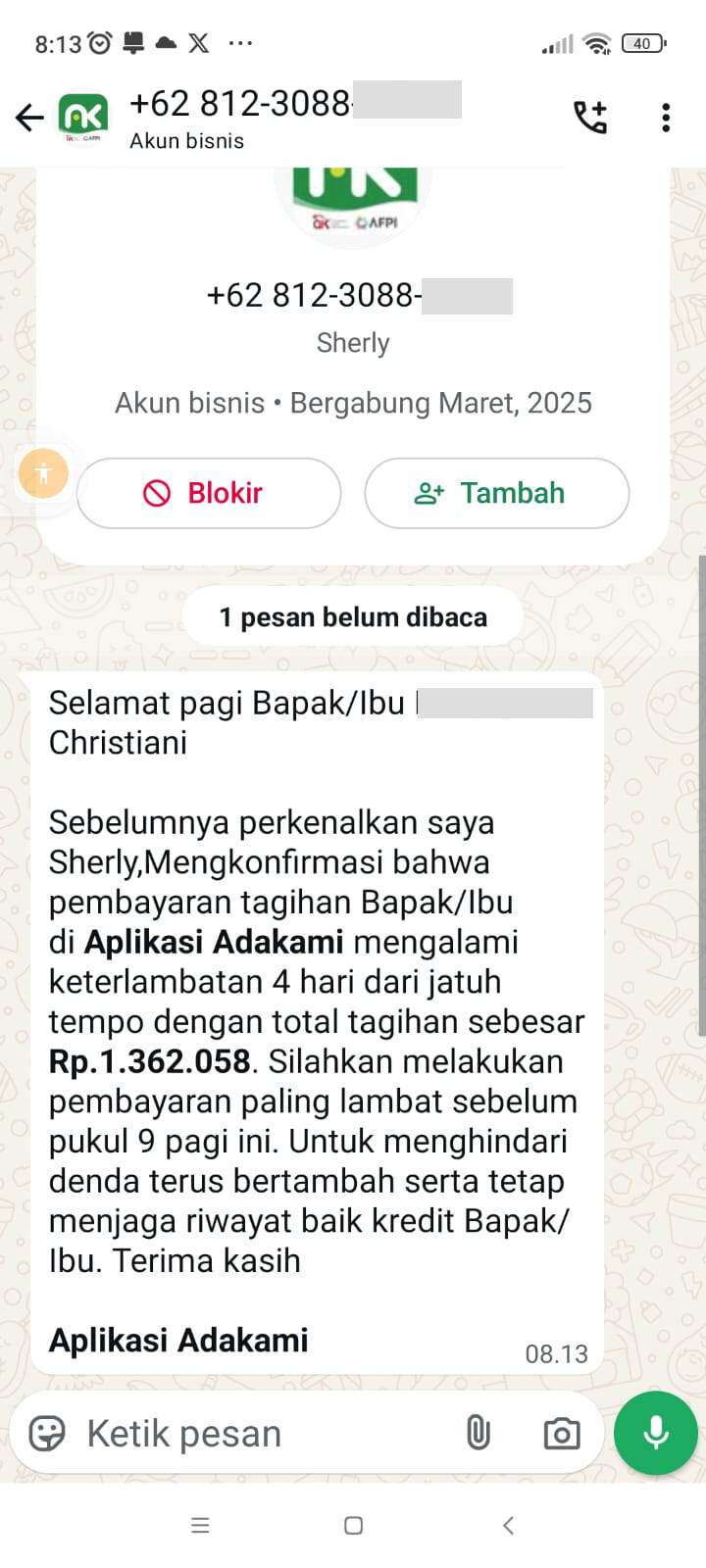Tap the system home button

pyautogui.click(x=354, y=1525)
